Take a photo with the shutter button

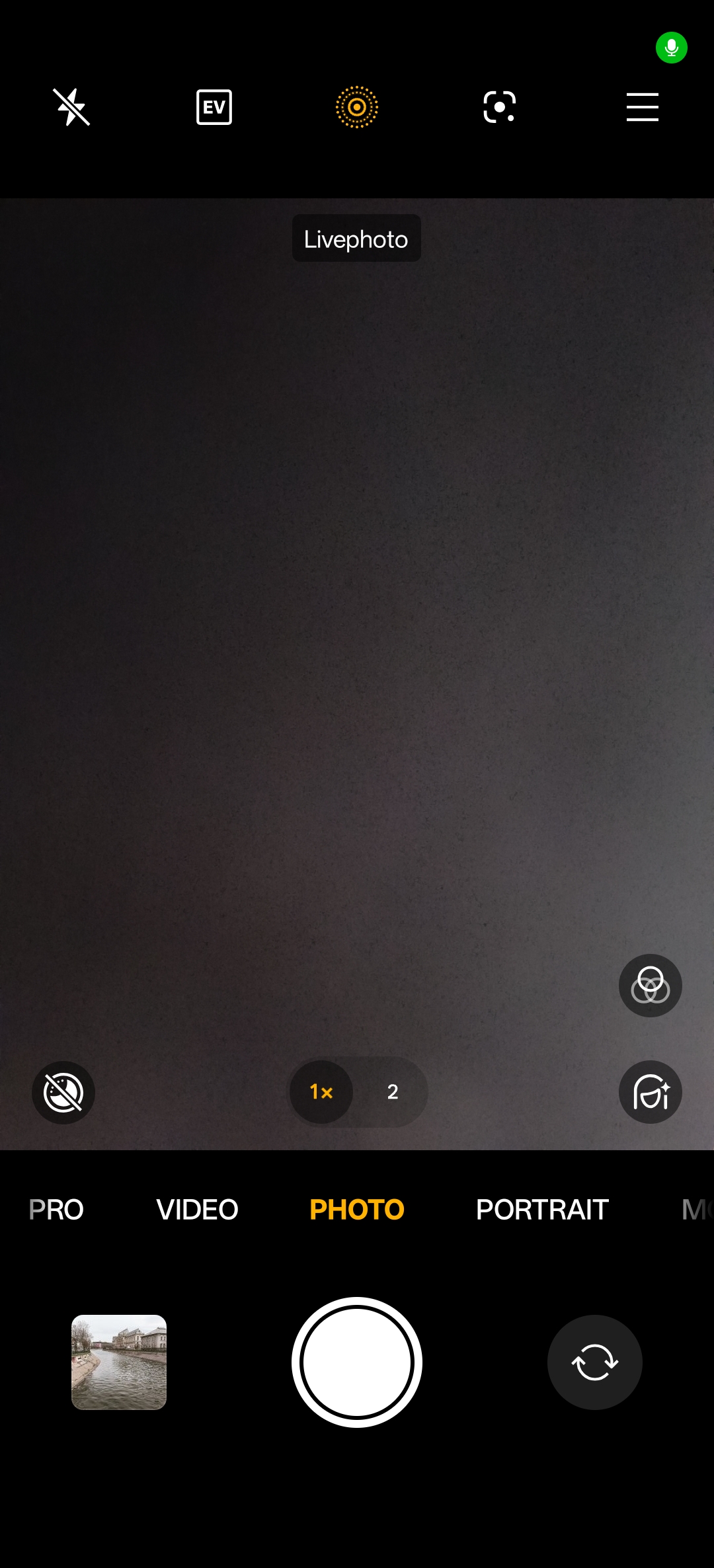357,1362
